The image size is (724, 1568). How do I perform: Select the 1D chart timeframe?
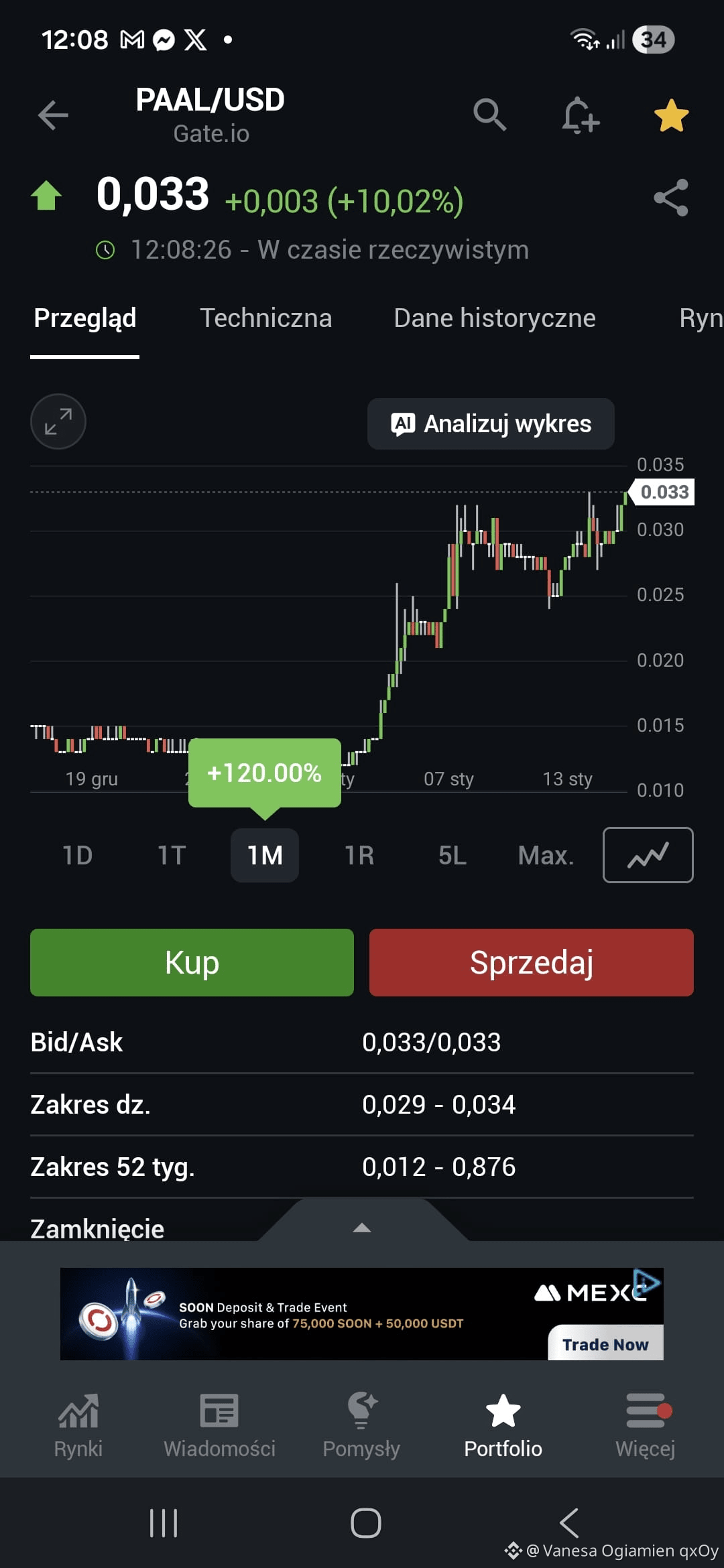76,854
